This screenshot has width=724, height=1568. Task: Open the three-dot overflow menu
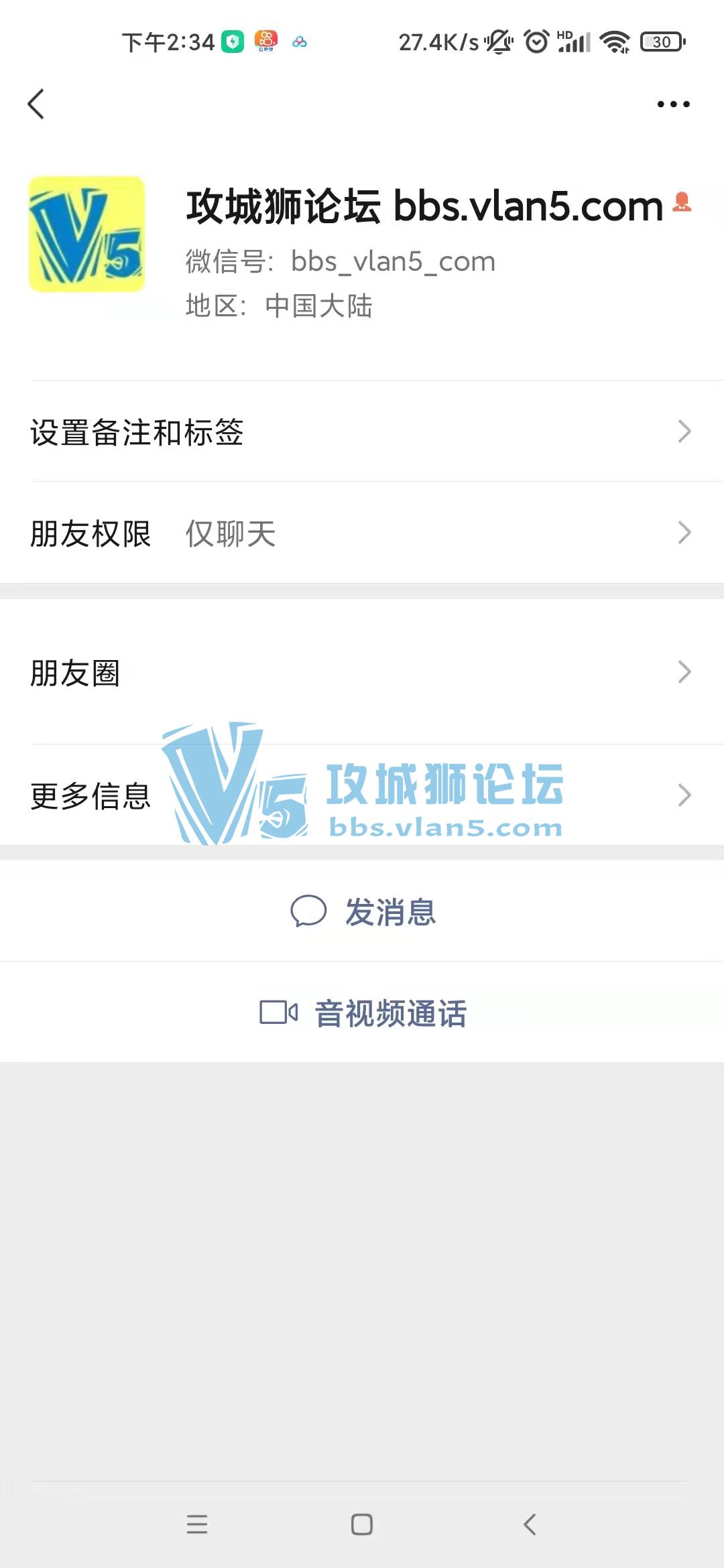pyautogui.click(x=673, y=105)
